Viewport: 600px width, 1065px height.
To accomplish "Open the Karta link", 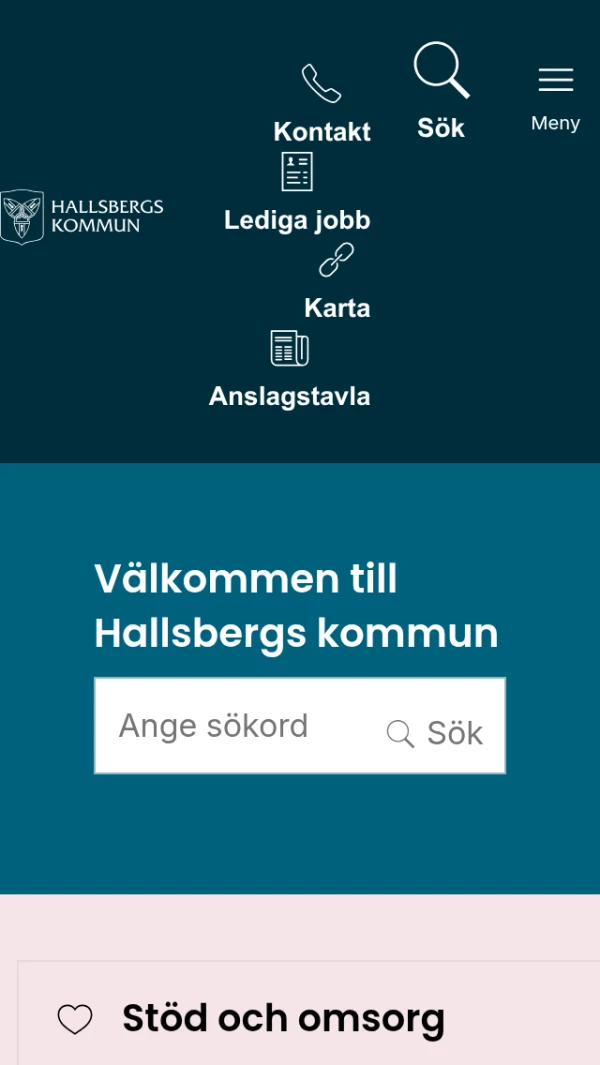I will coord(337,283).
